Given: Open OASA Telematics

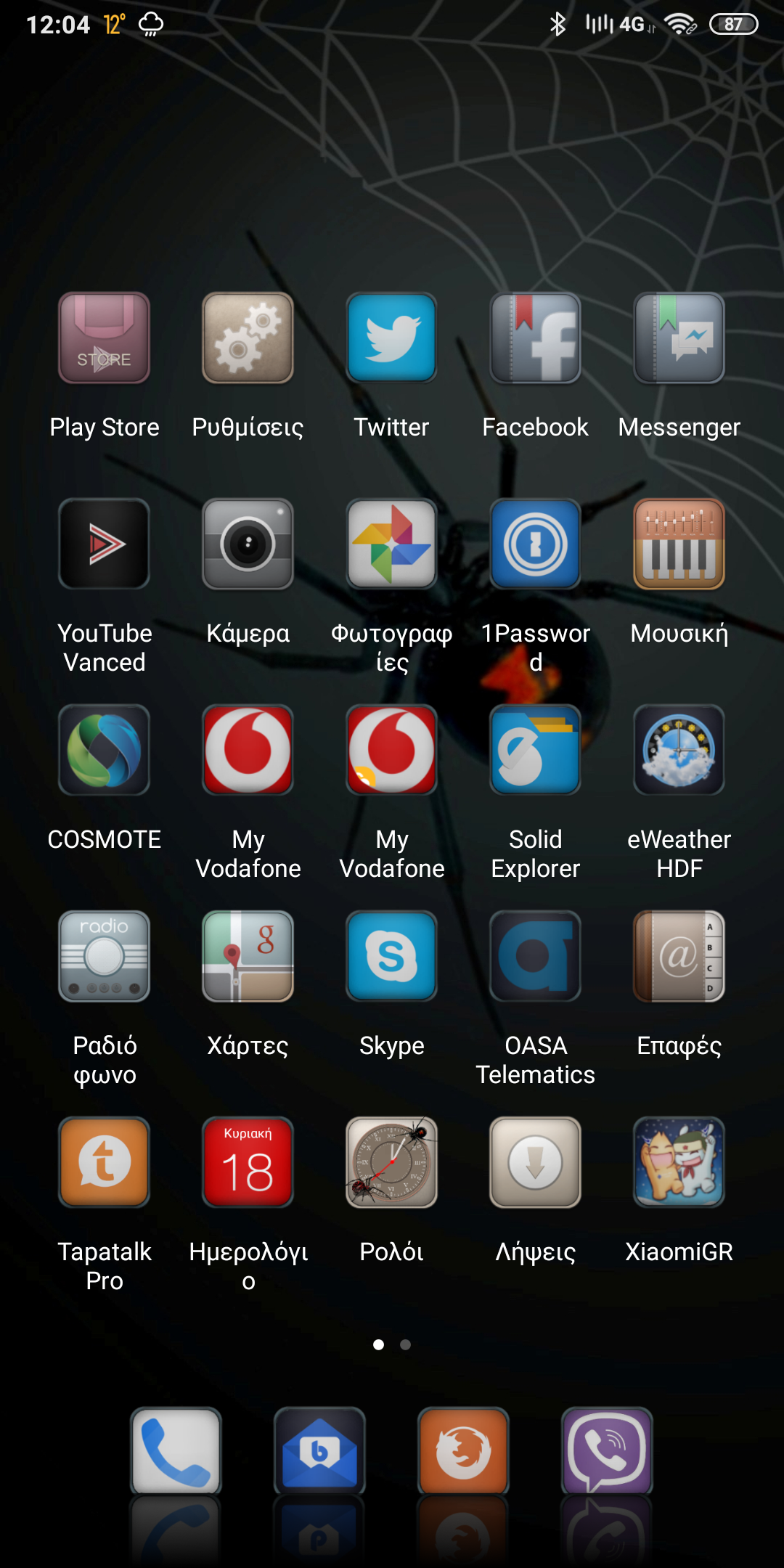Looking at the screenshot, I should tap(535, 957).
